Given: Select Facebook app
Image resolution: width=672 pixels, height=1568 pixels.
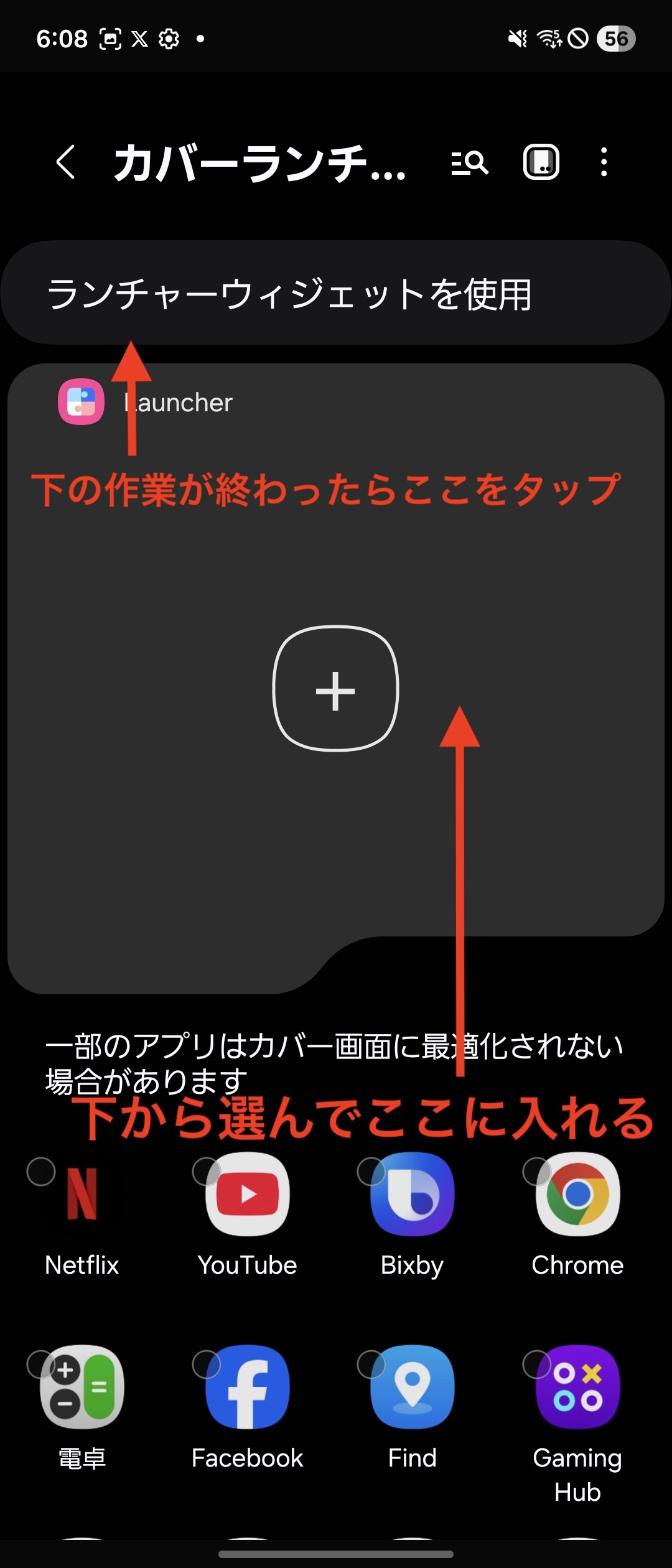Looking at the screenshot, I should click(x=247, y=1388).
